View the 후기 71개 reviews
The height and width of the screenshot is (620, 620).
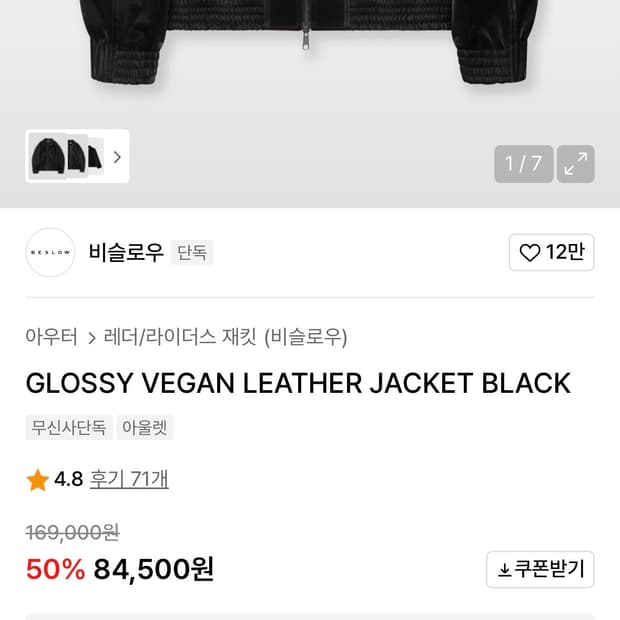tap(129, 479)
